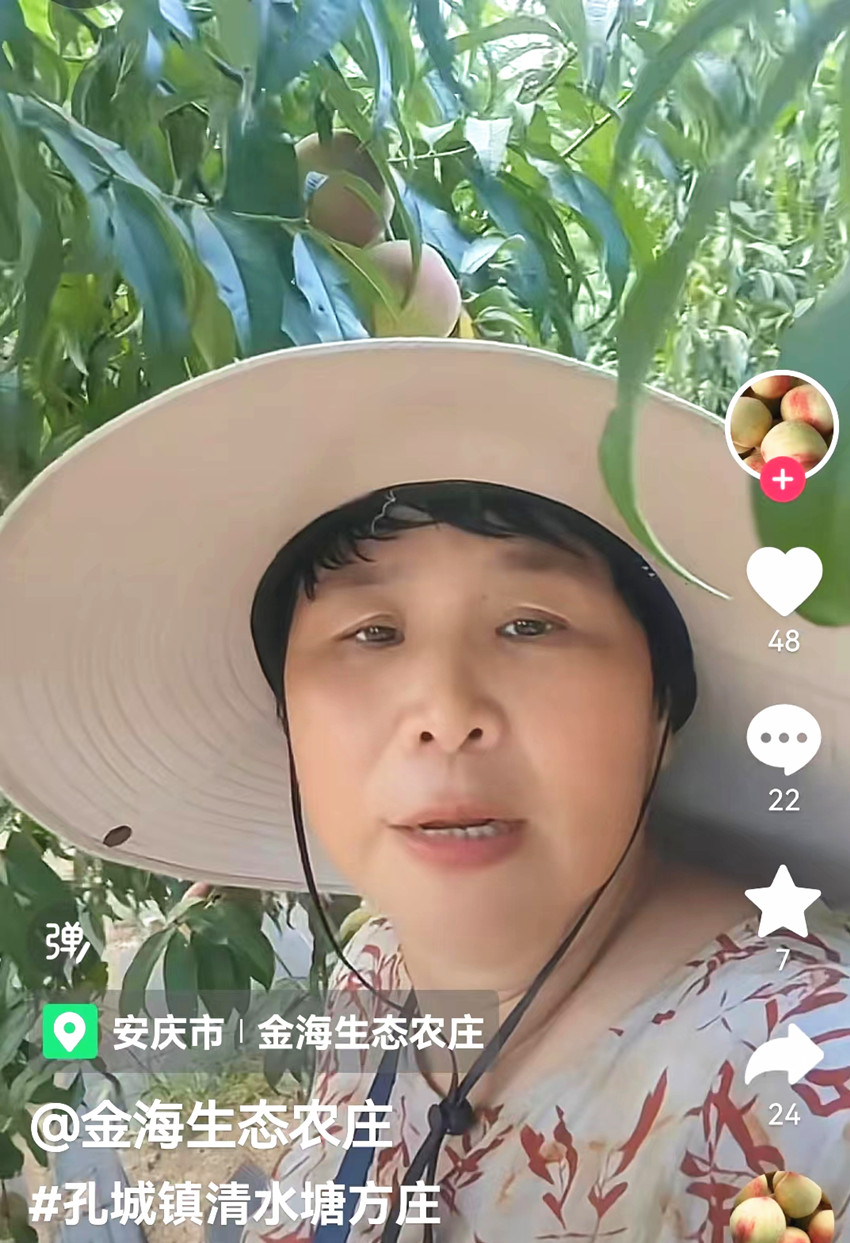
Task: Open the peach sound disc icon
Action: [x=782, y=1207]
